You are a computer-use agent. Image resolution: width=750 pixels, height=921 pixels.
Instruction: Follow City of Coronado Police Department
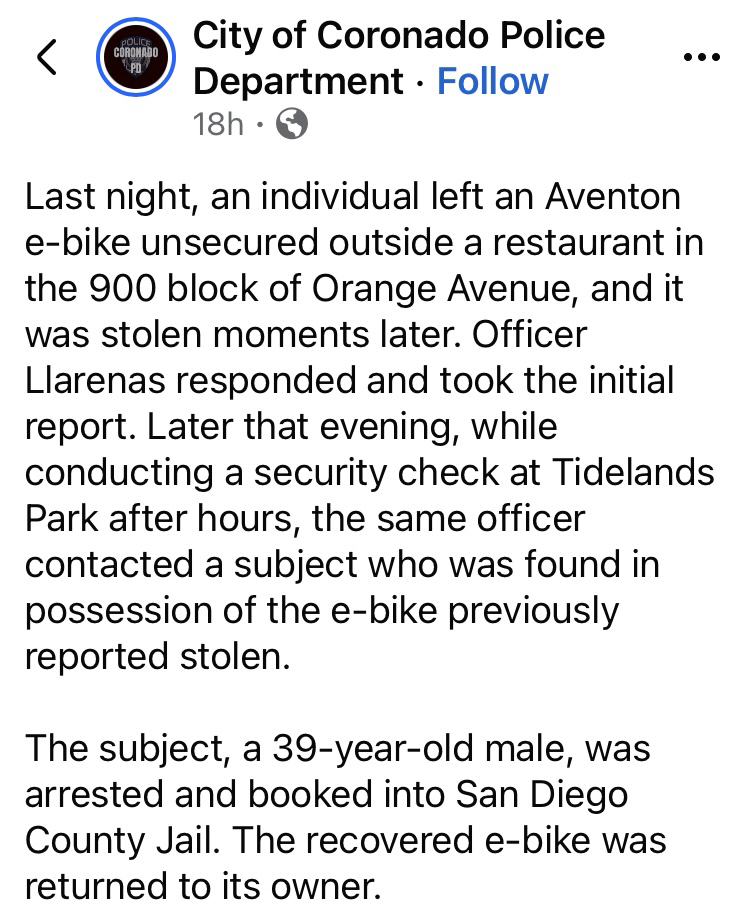pos(493,80)
